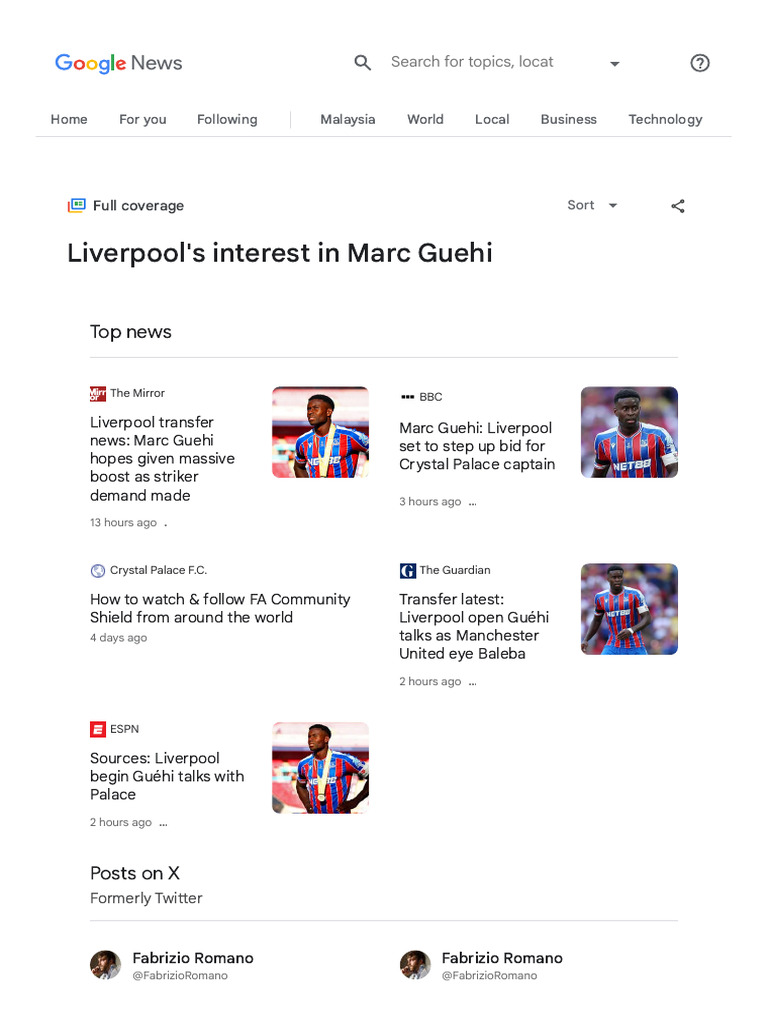
Task: Read the BBC article on Liverpool's bid
Action: 477,446
